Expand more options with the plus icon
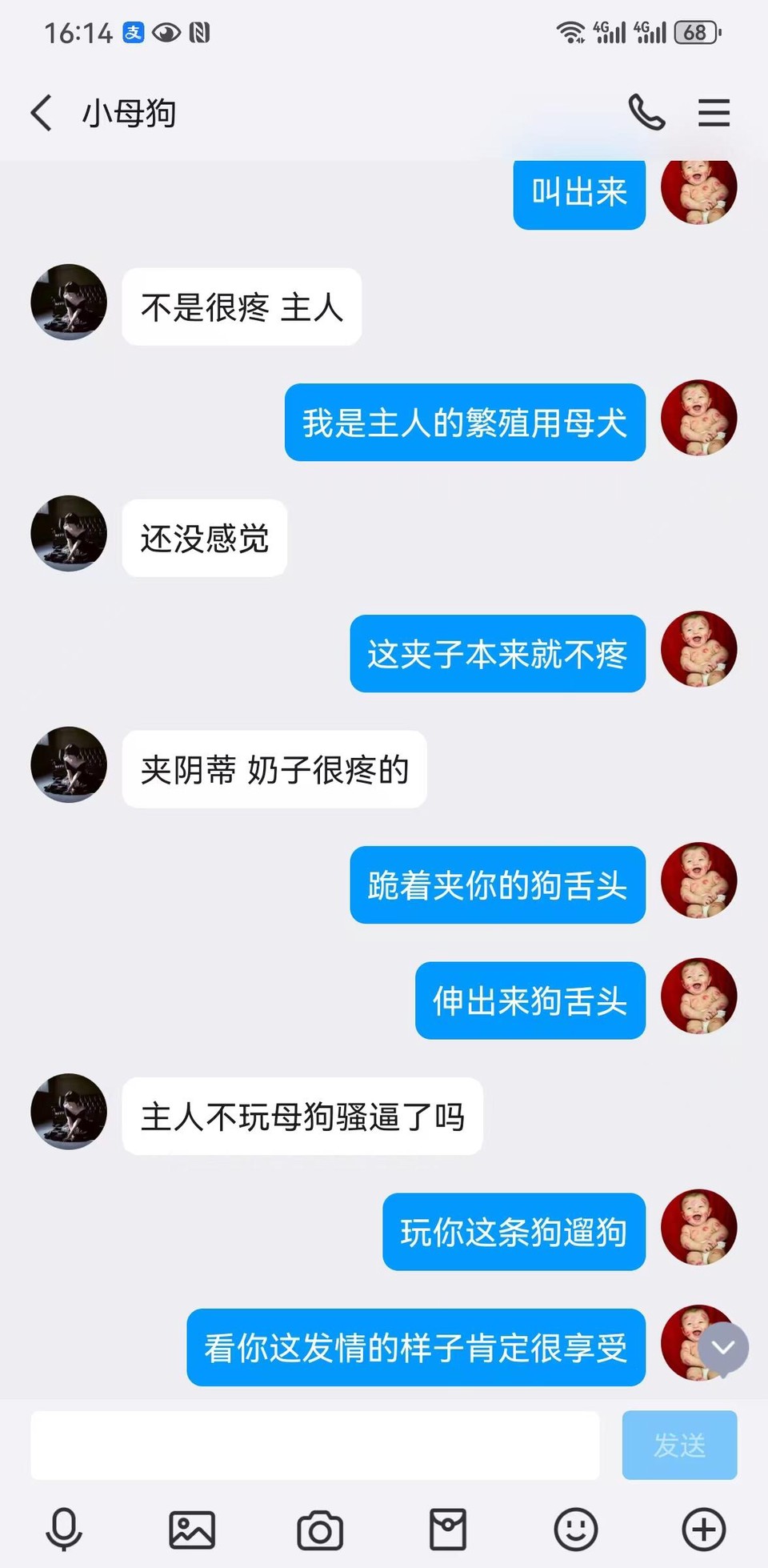The image size is (768, 1568). coord(704,1530)
